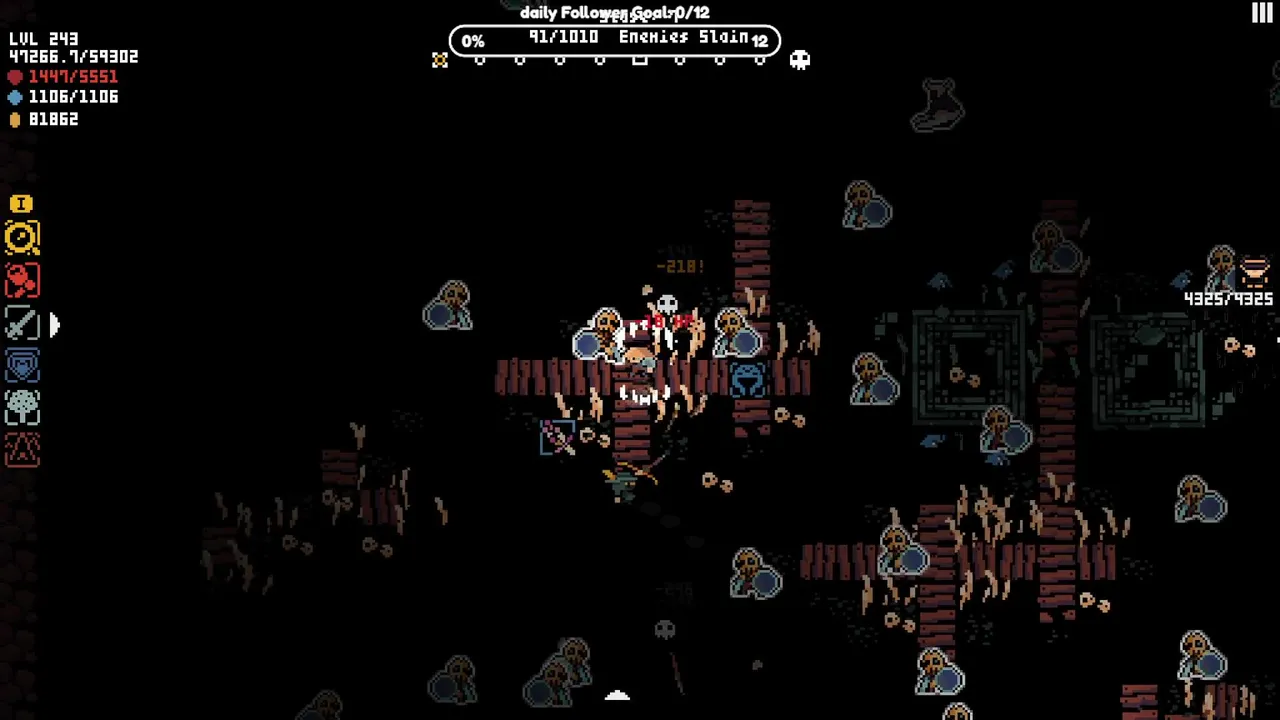Screen dimensions: 1280x720
Task: Select the red potion ability icon
Action: click(22, 281)
